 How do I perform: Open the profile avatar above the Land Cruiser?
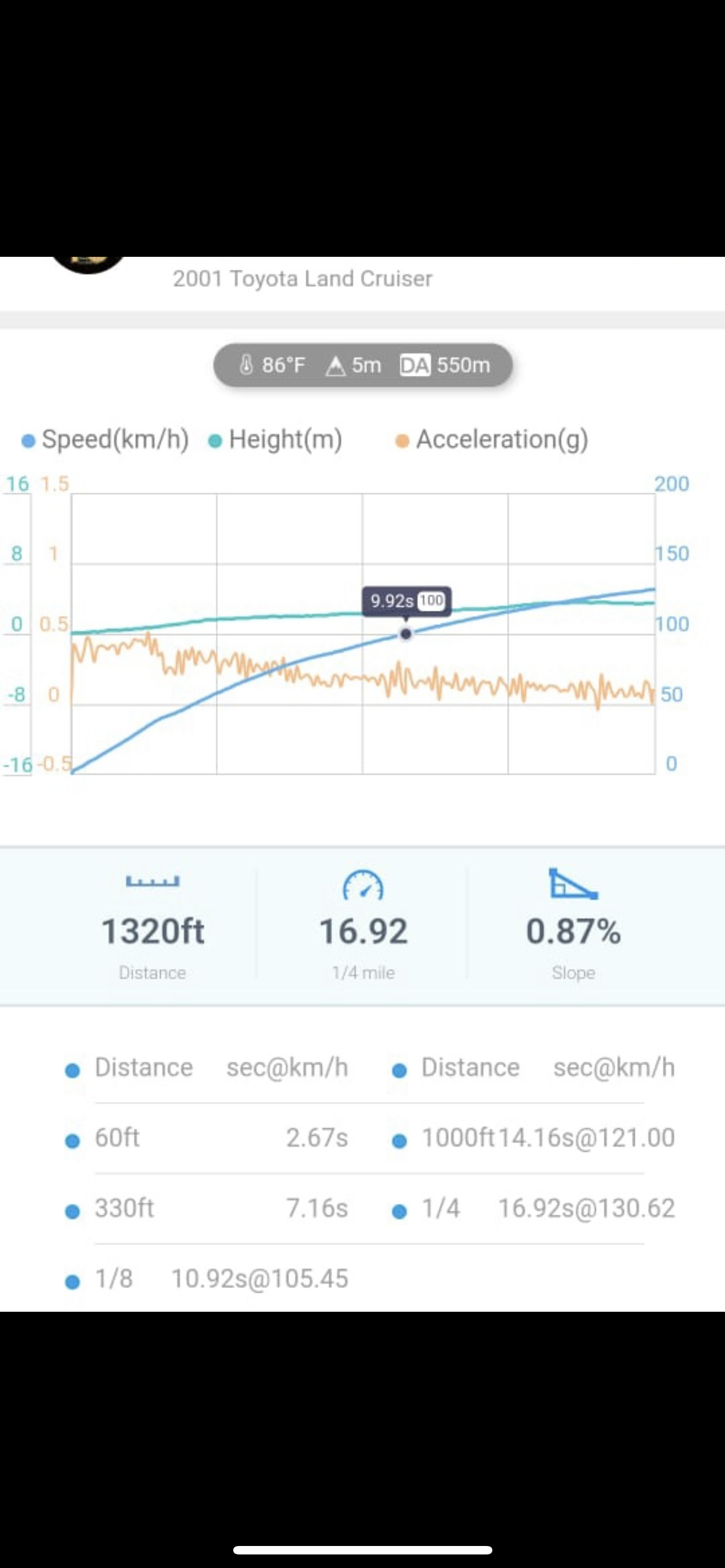[88, 265]
